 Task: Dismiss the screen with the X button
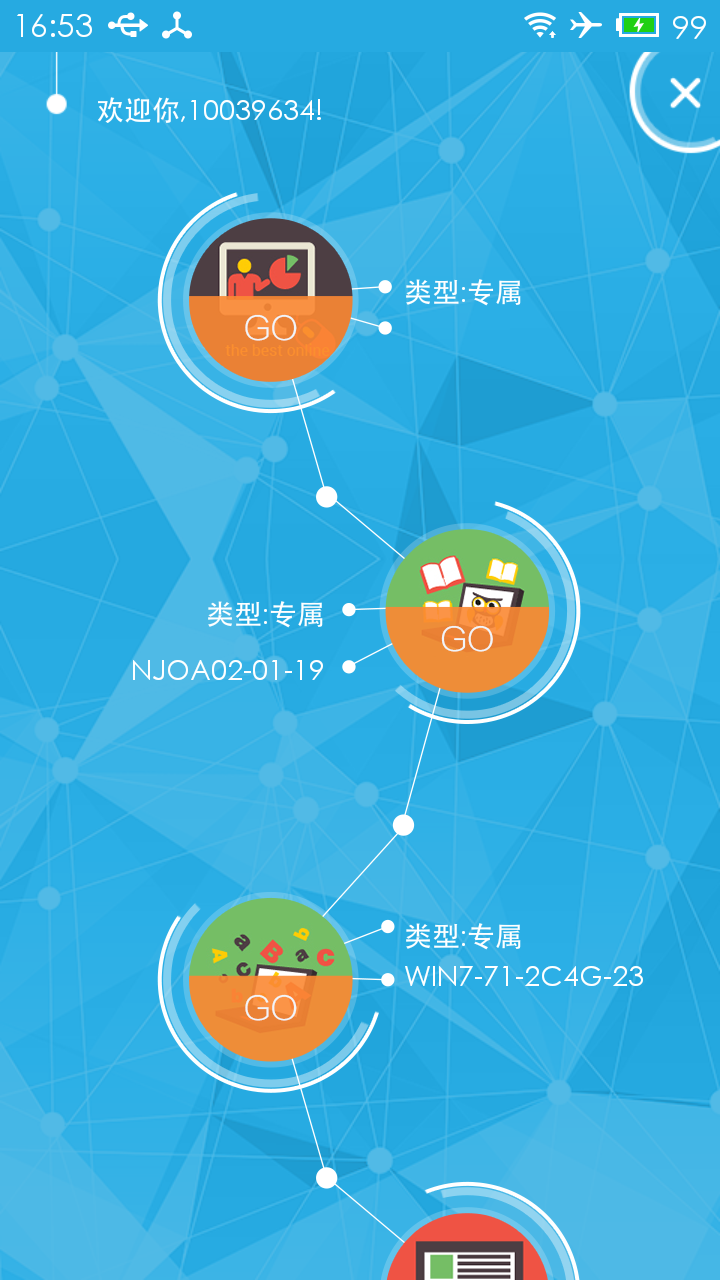point(685,92)
